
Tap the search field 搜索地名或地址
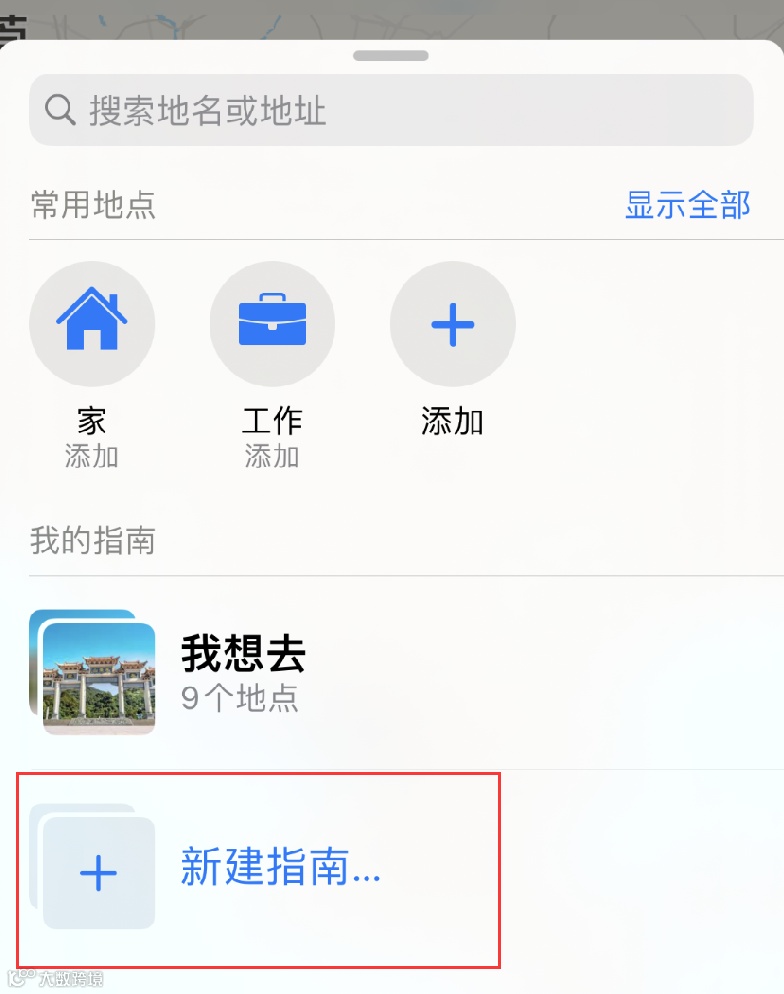pyautogui.click(x=390, y=110)
